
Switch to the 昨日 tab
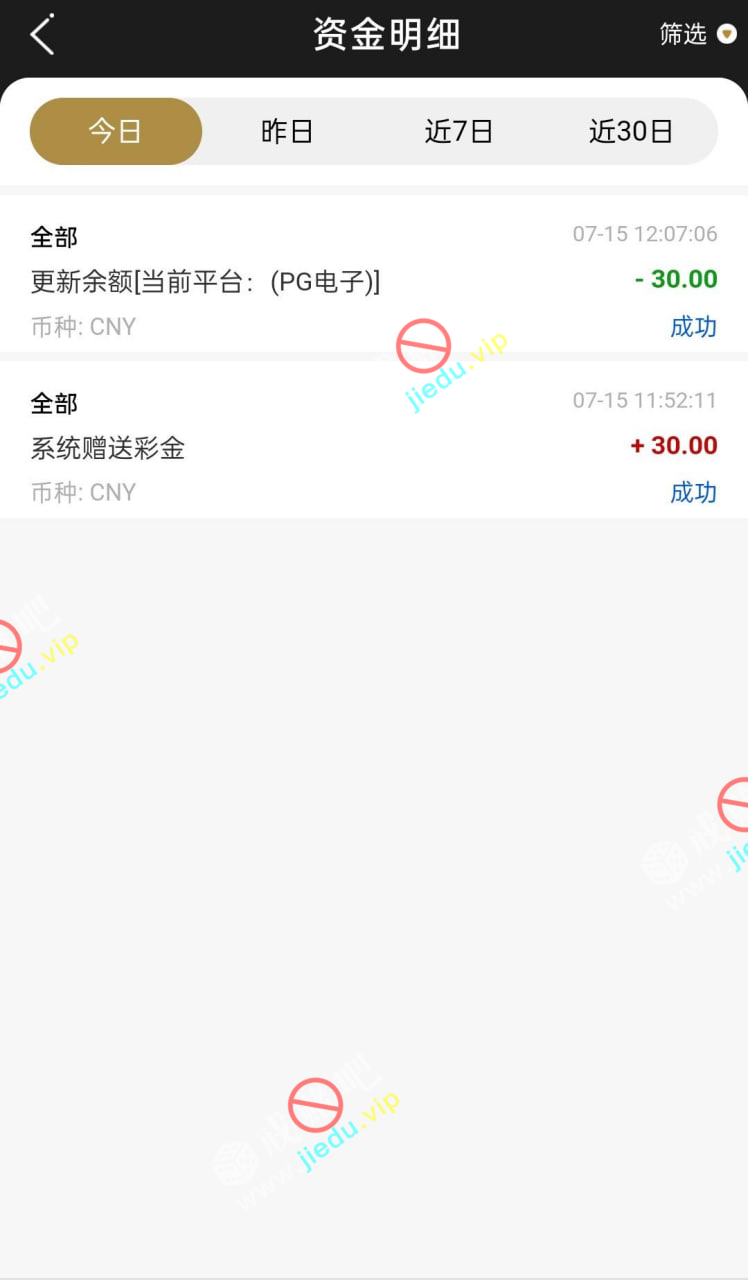tap(287, 131)
